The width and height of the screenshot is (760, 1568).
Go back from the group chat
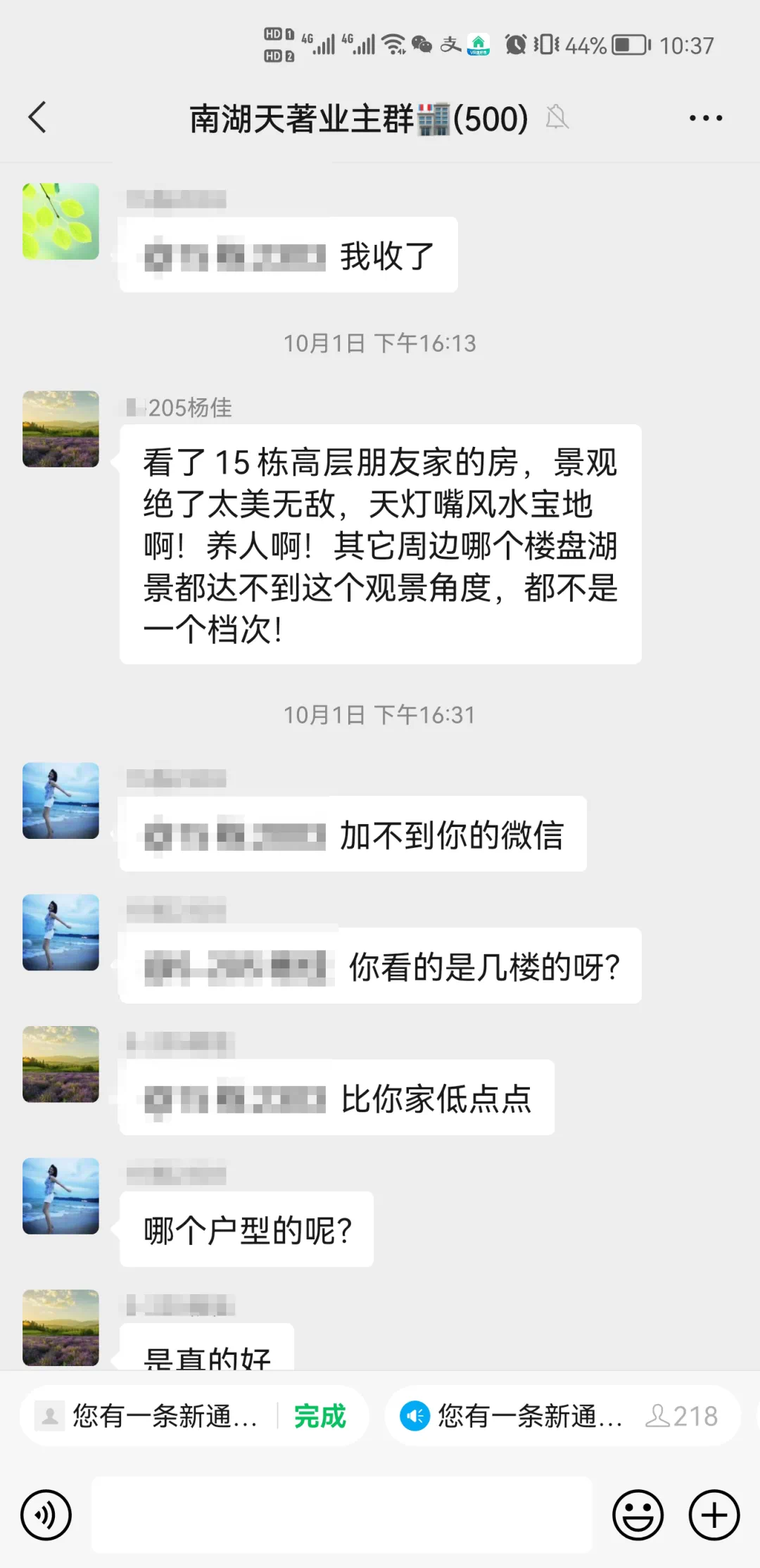pos(38,118)
